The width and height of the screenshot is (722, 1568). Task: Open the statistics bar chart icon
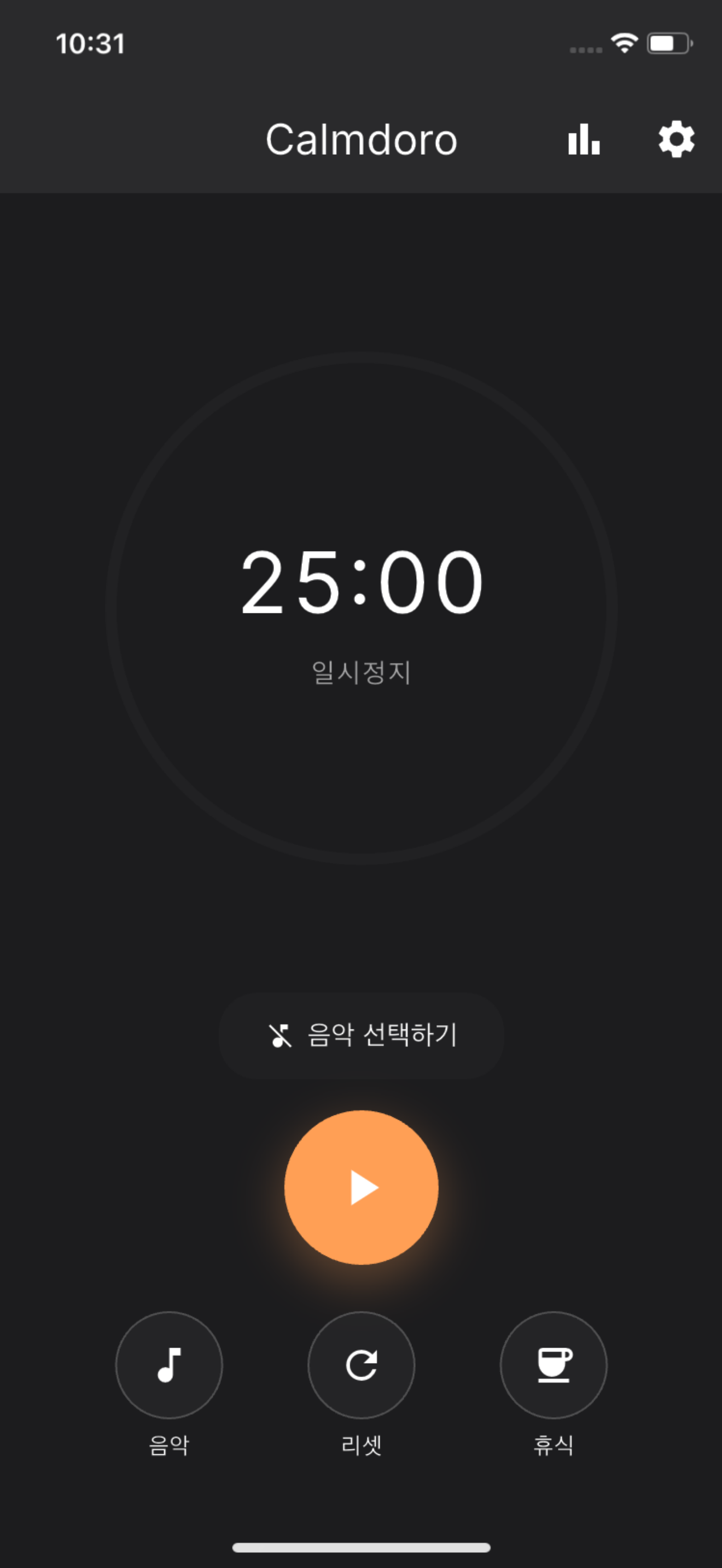tap(584, 139)
